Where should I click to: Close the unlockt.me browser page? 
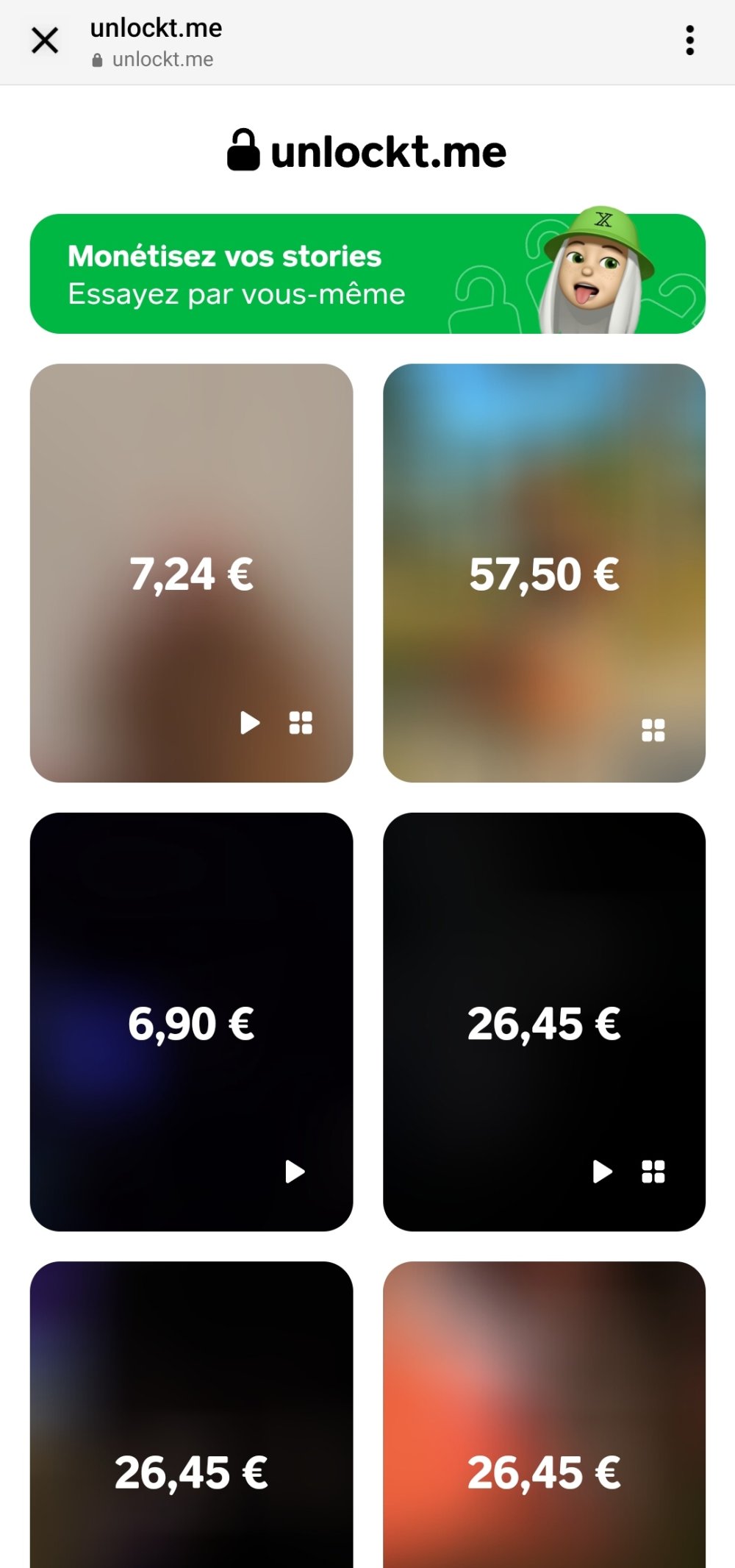(x=45, y=41)
